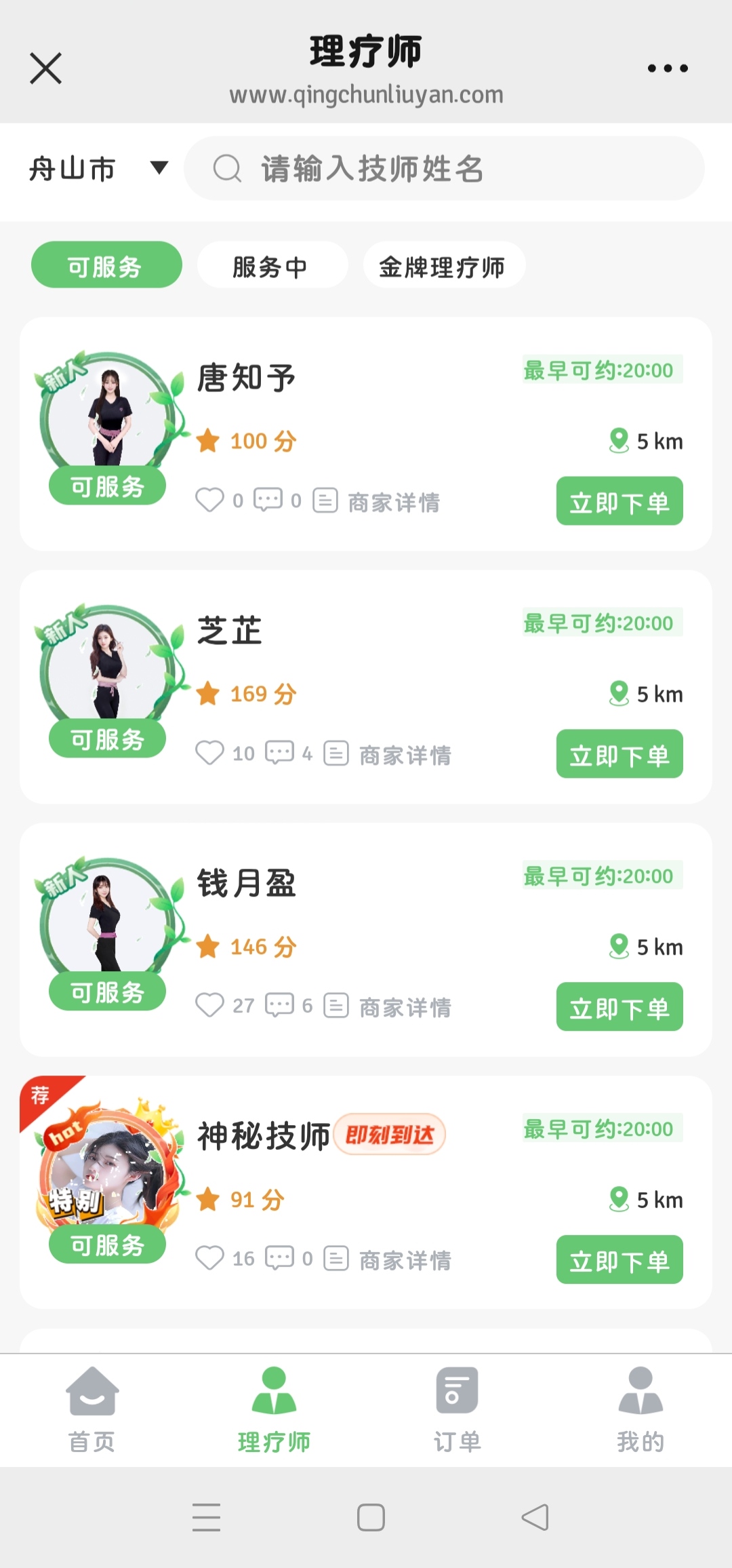Select the 金牌理疗师 filter chip

(x=444, y=265)
